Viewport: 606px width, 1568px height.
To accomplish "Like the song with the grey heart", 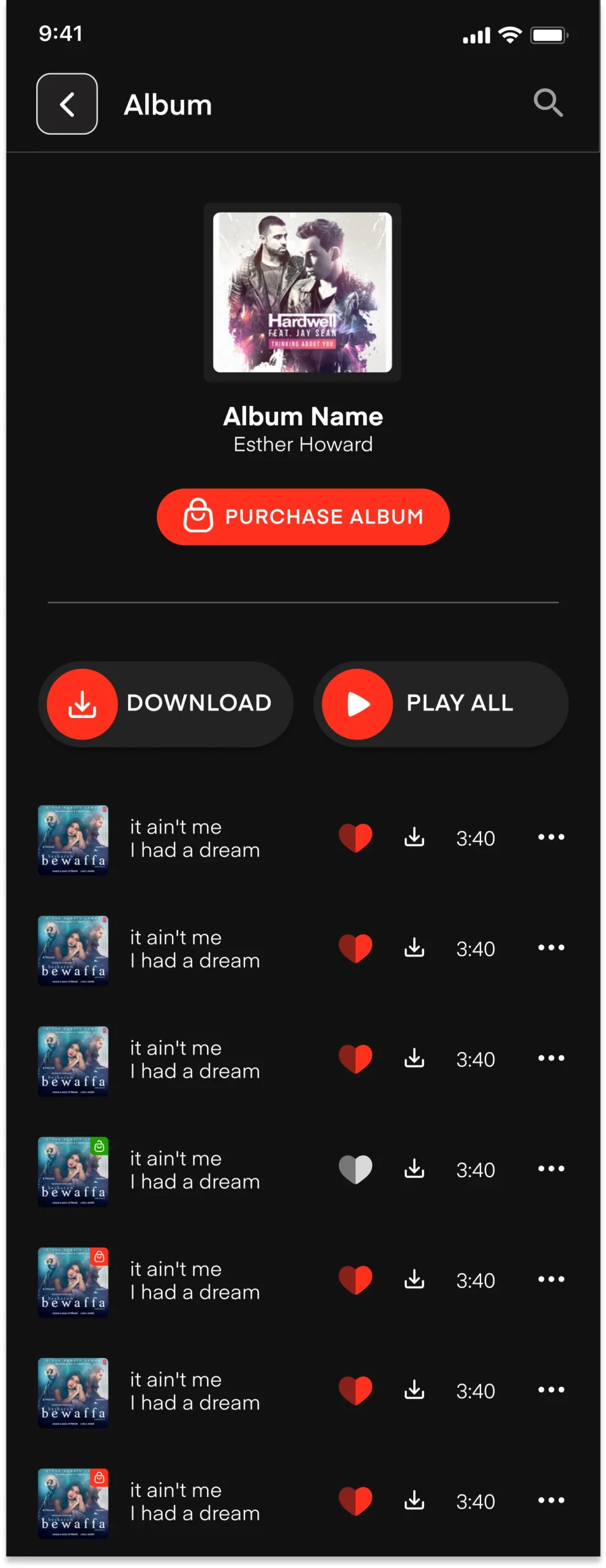I will [356, 1169].
